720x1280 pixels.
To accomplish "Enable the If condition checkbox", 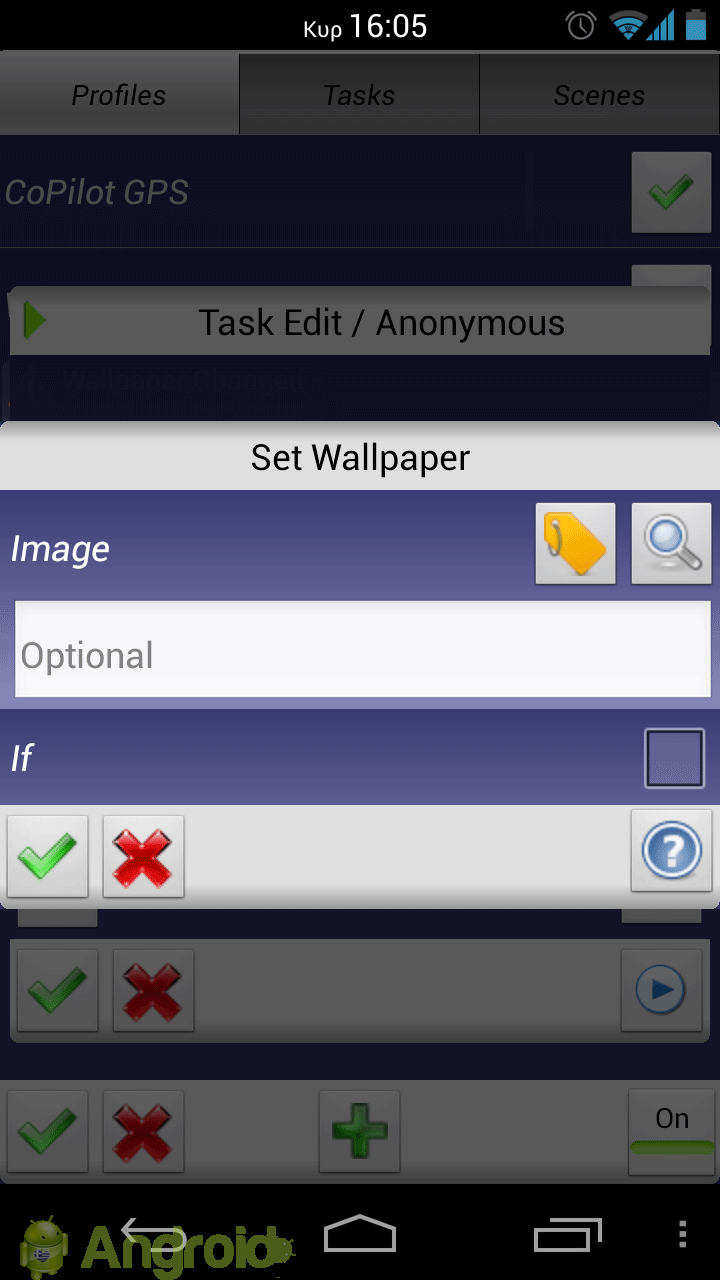I will tap(674, 759).
